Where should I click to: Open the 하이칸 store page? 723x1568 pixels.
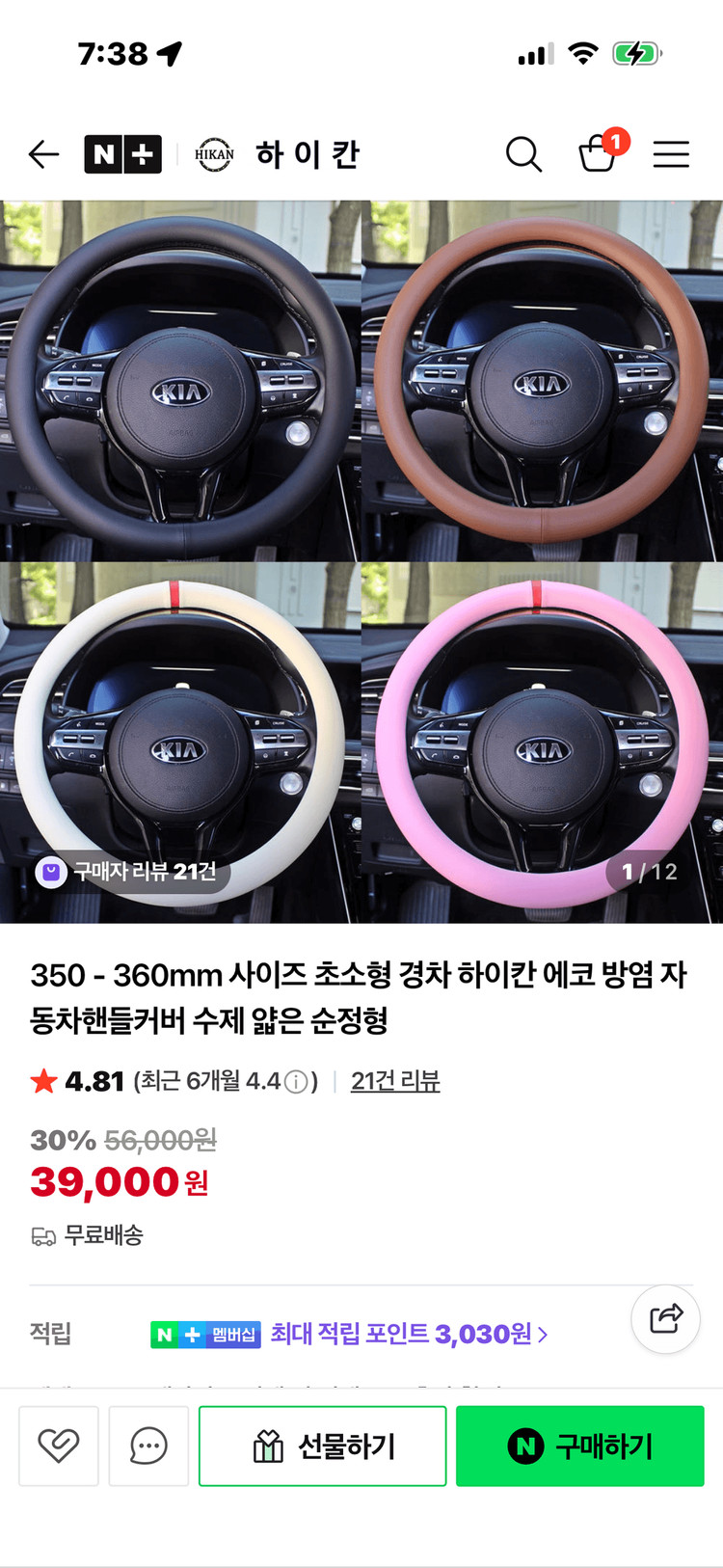tap(279, 154)
